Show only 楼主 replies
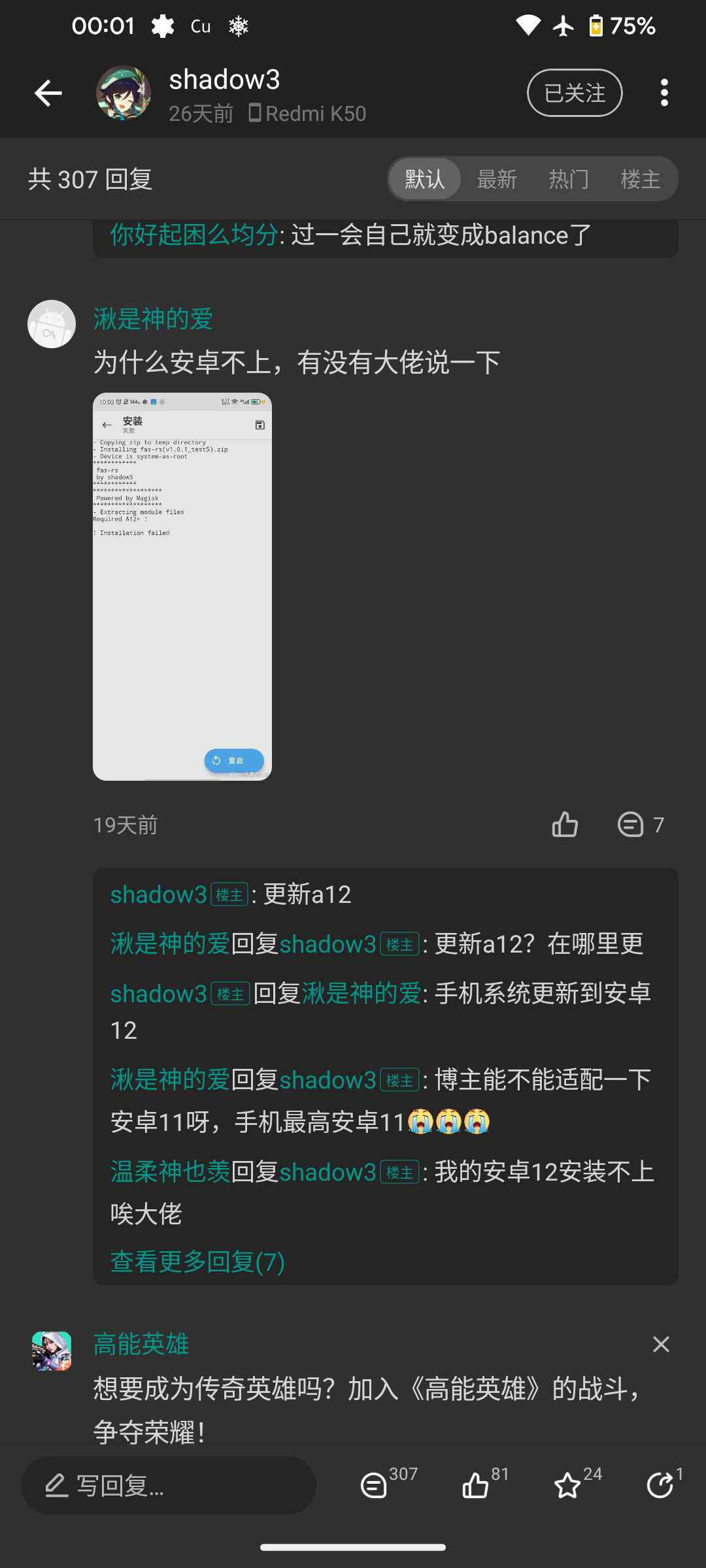 click(x=640, y=179)
